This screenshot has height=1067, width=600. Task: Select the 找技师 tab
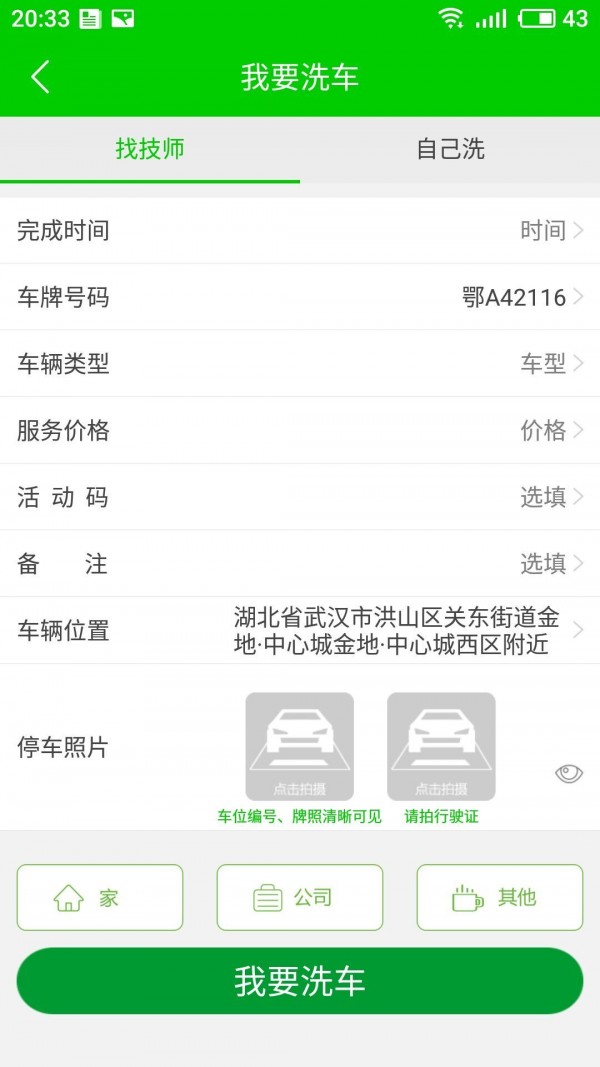tap(150, 149)
